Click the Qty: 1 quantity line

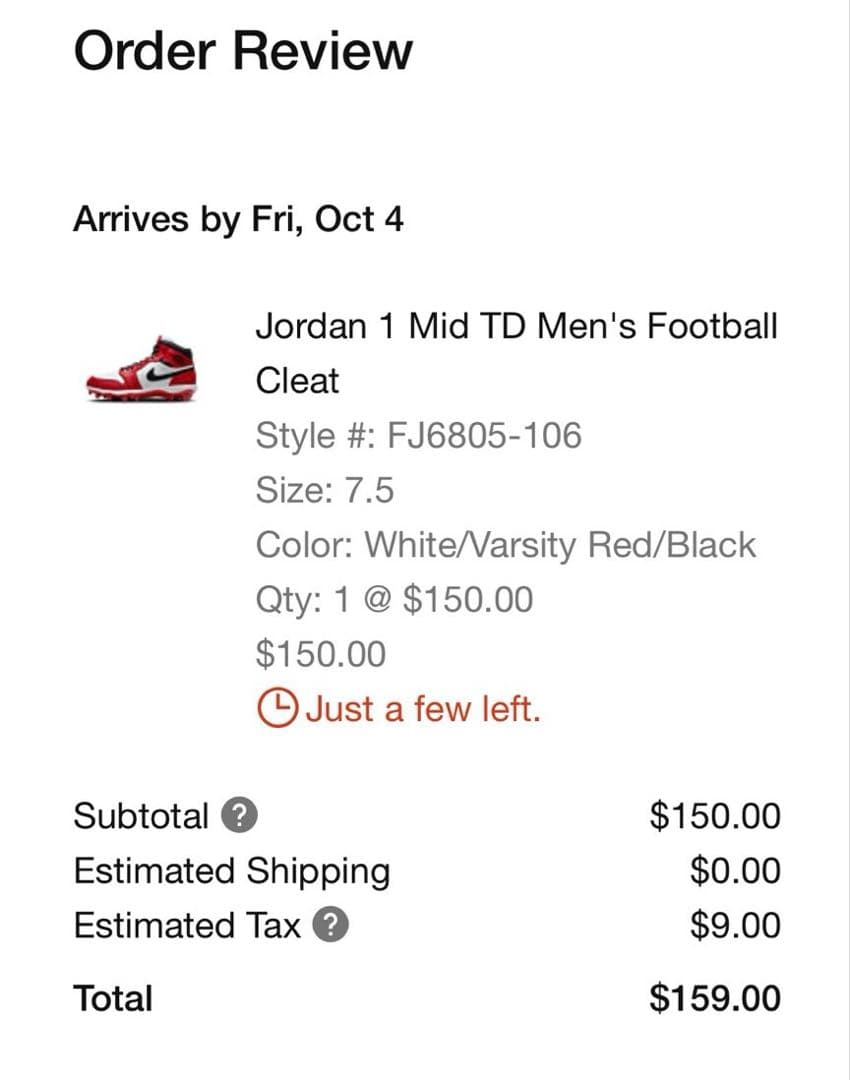tap(395, 600)
